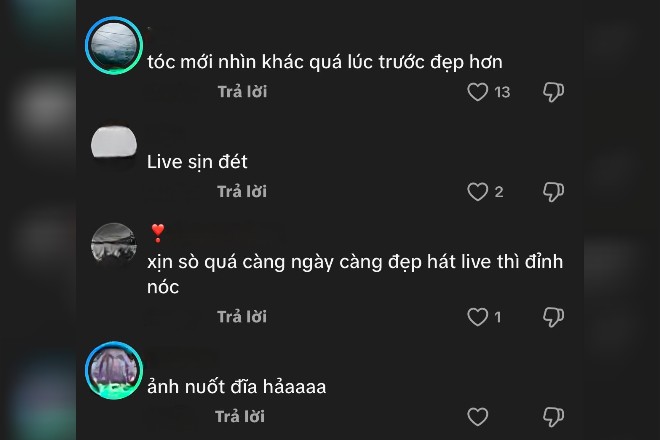Open profile of "Live sịn đét" commenter
The width and height of the screenshot is (660, 440).
[x=114, y=145]
